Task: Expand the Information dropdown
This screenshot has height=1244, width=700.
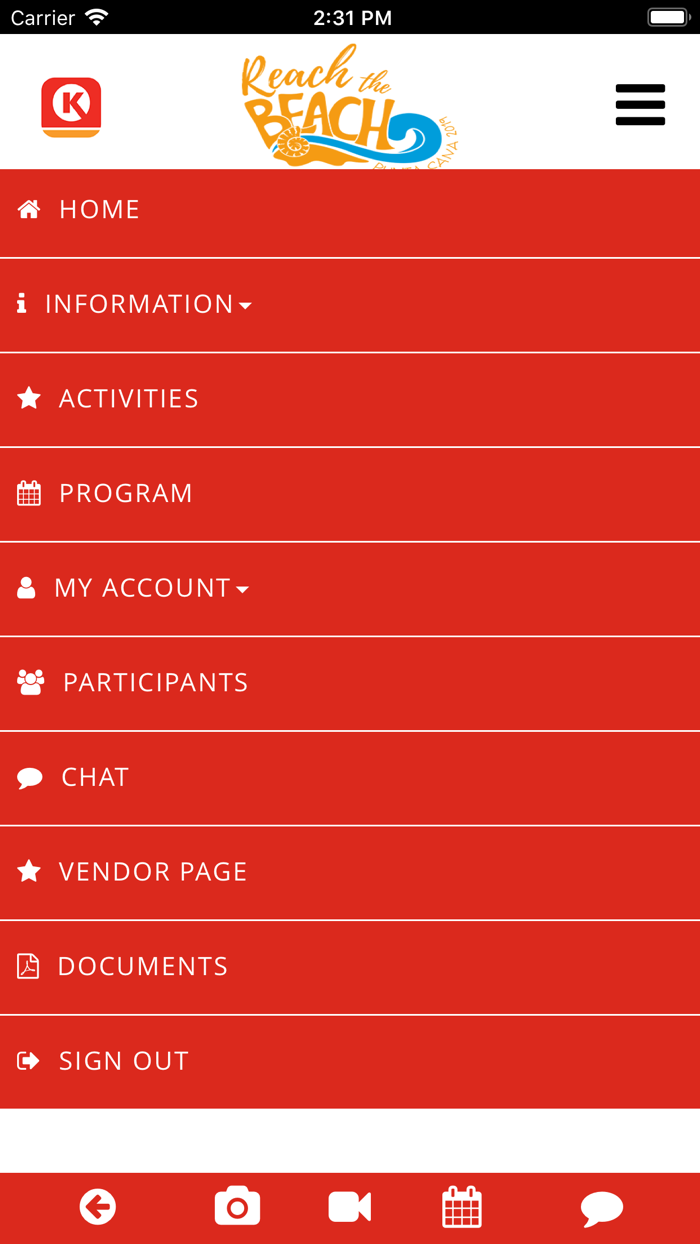Action: point(350,305)
